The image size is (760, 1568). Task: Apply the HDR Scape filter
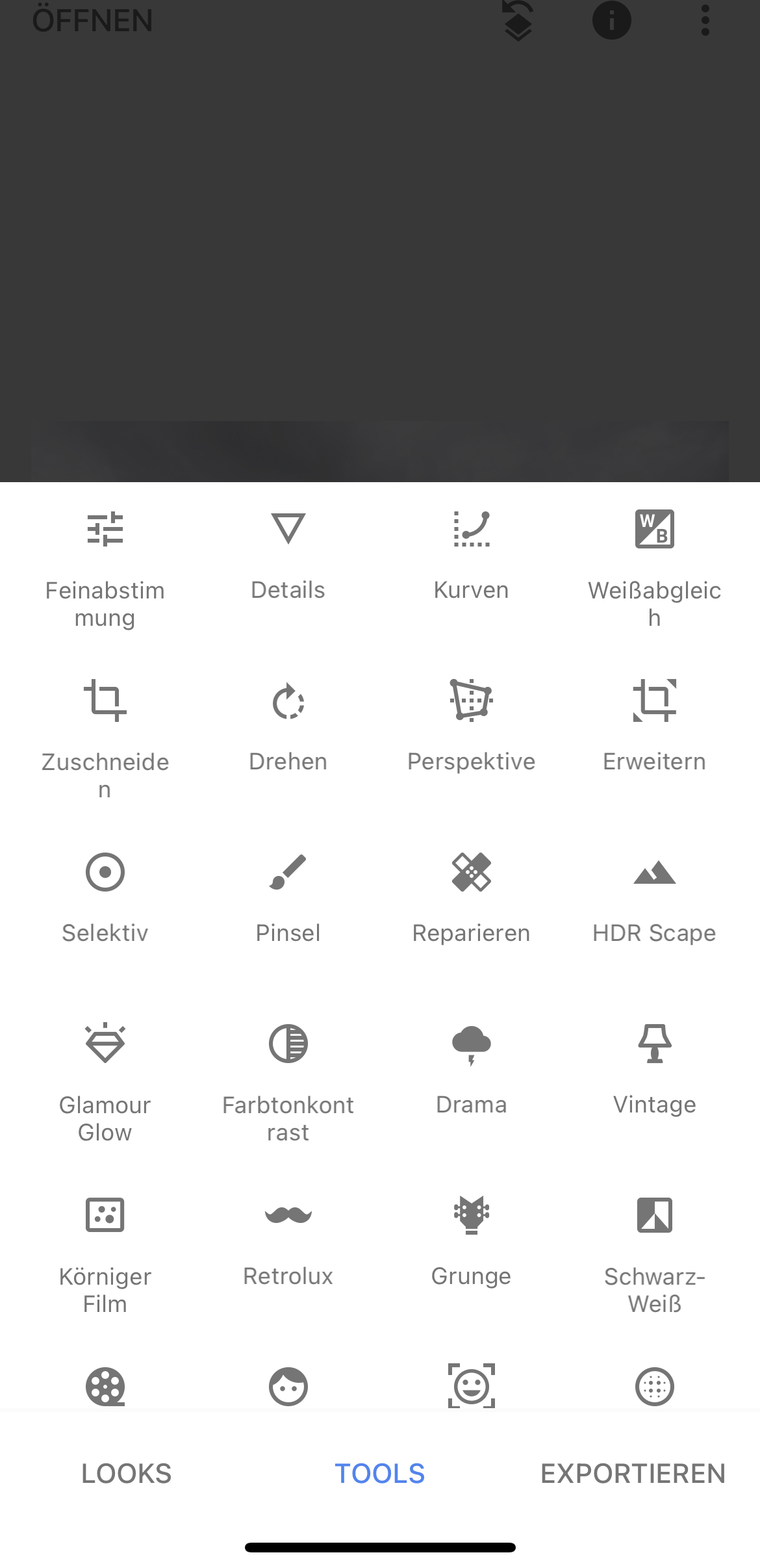point(654,895)
